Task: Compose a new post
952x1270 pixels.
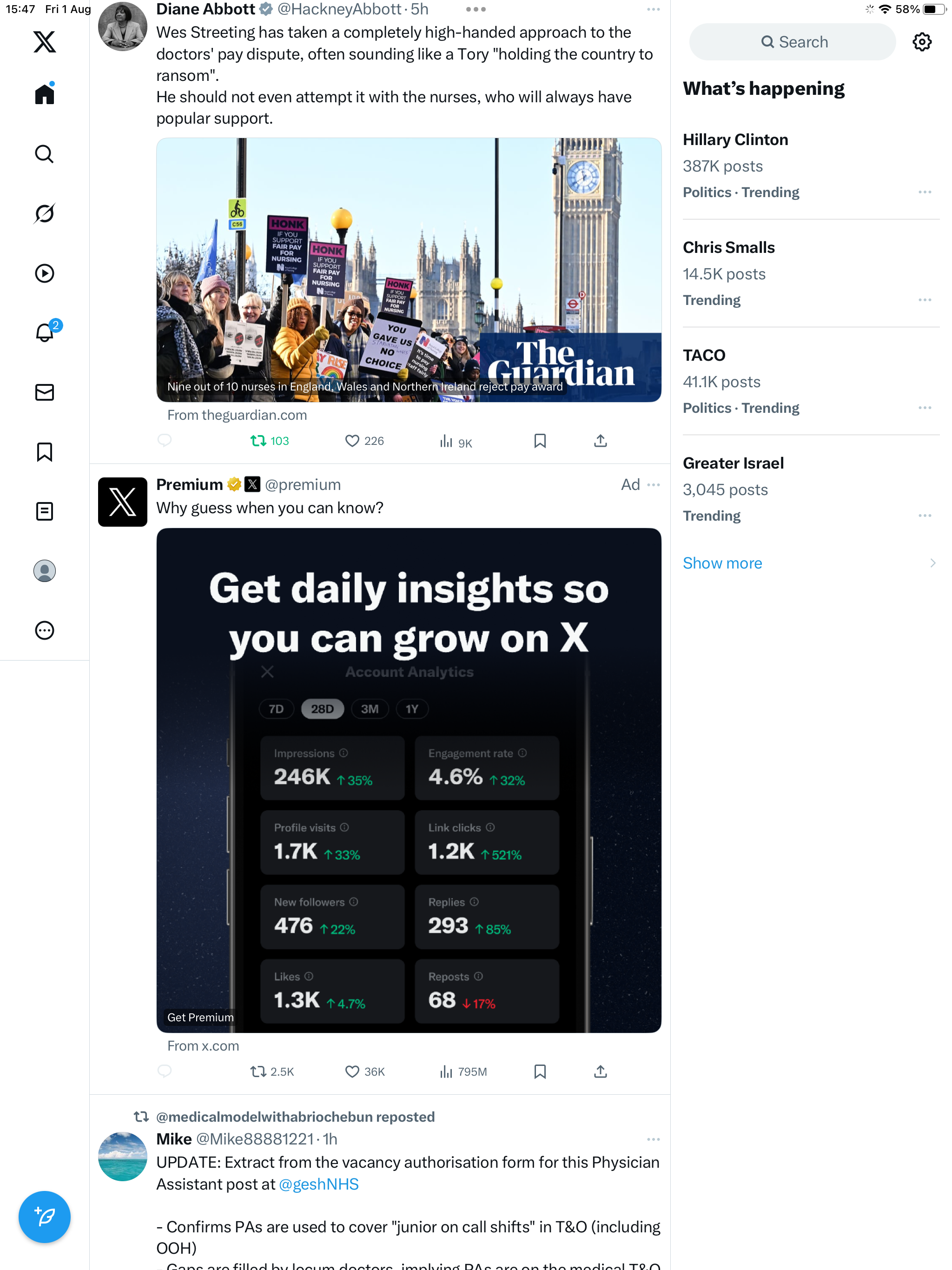Action: (44, 1216)
